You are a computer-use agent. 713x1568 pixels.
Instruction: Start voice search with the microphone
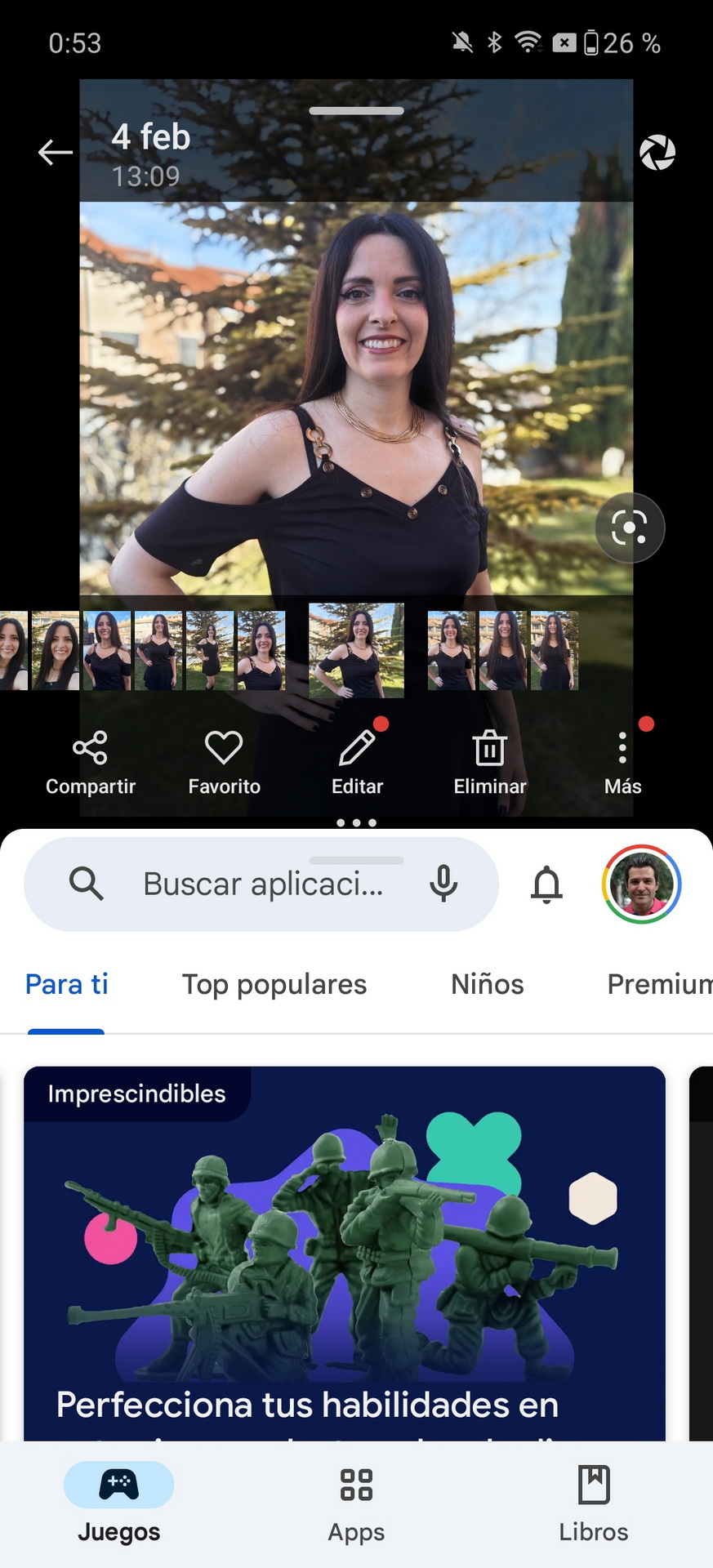pyautogui.click(x=443, y=884)
